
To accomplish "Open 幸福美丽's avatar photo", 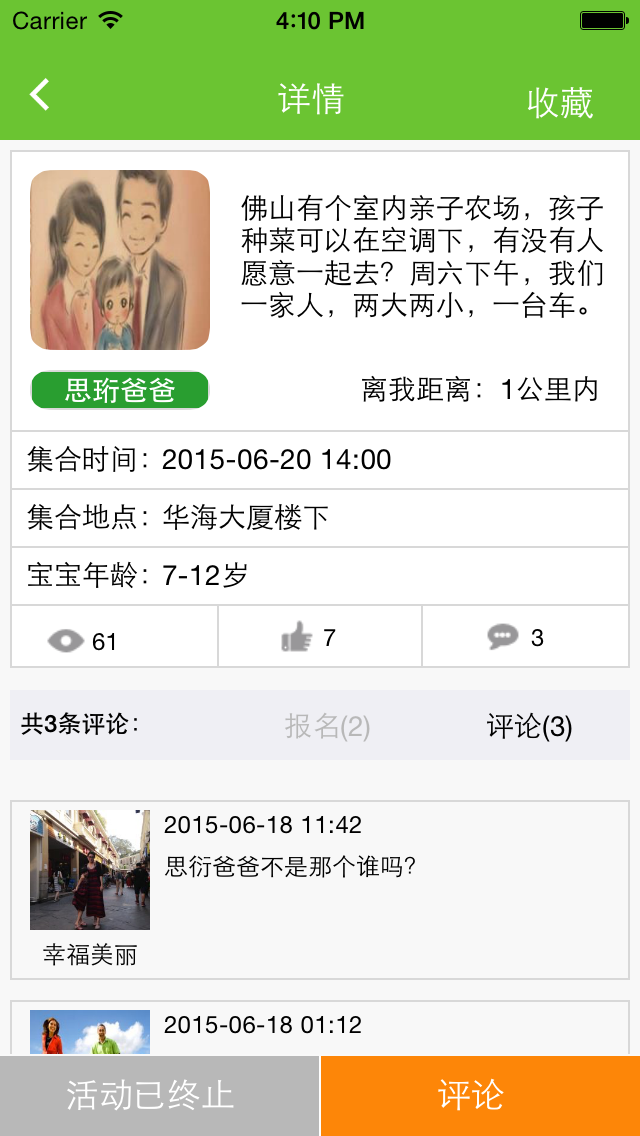I will point(90,870).
